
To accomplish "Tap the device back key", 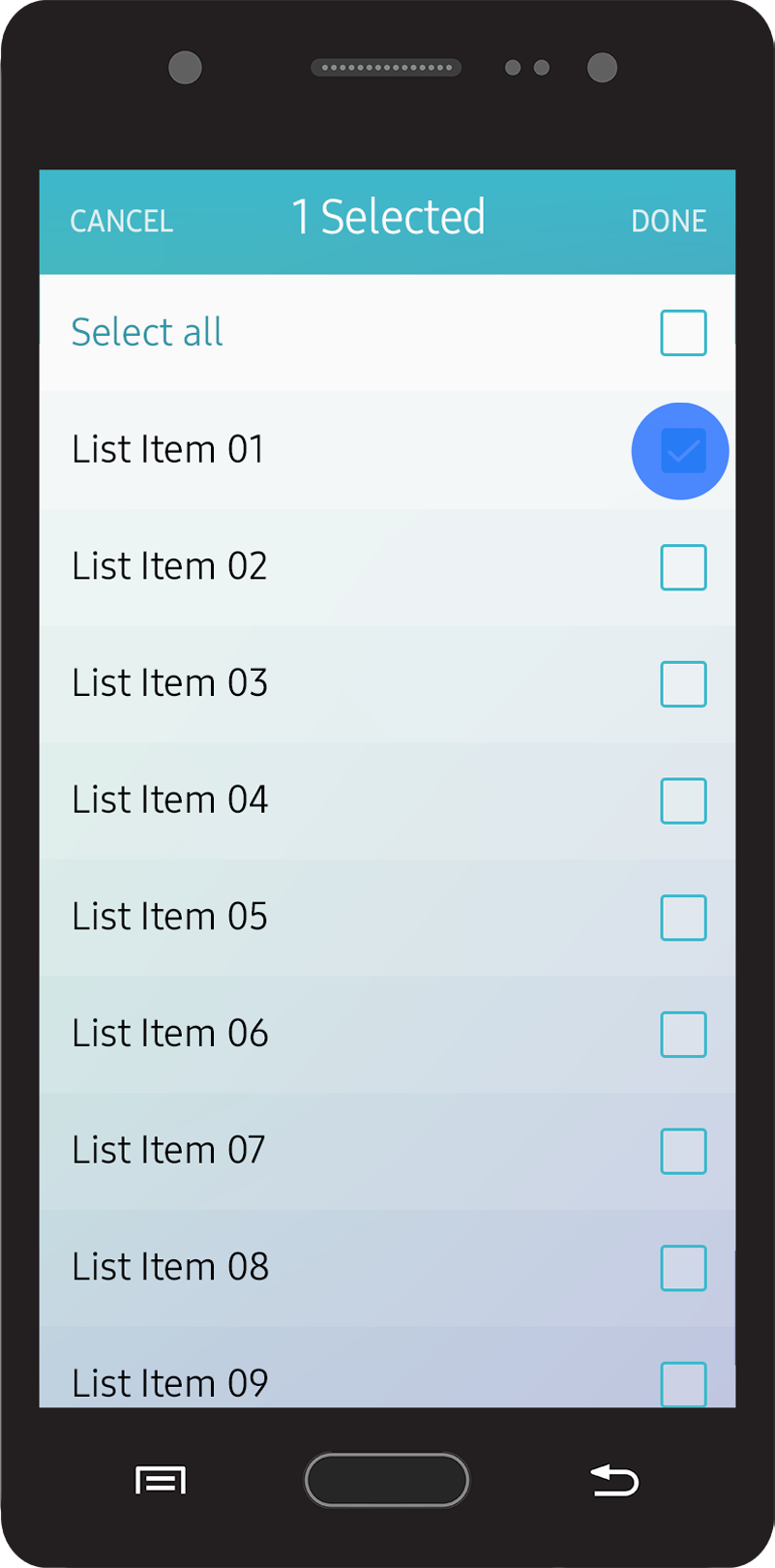I will pos(614,1481).
